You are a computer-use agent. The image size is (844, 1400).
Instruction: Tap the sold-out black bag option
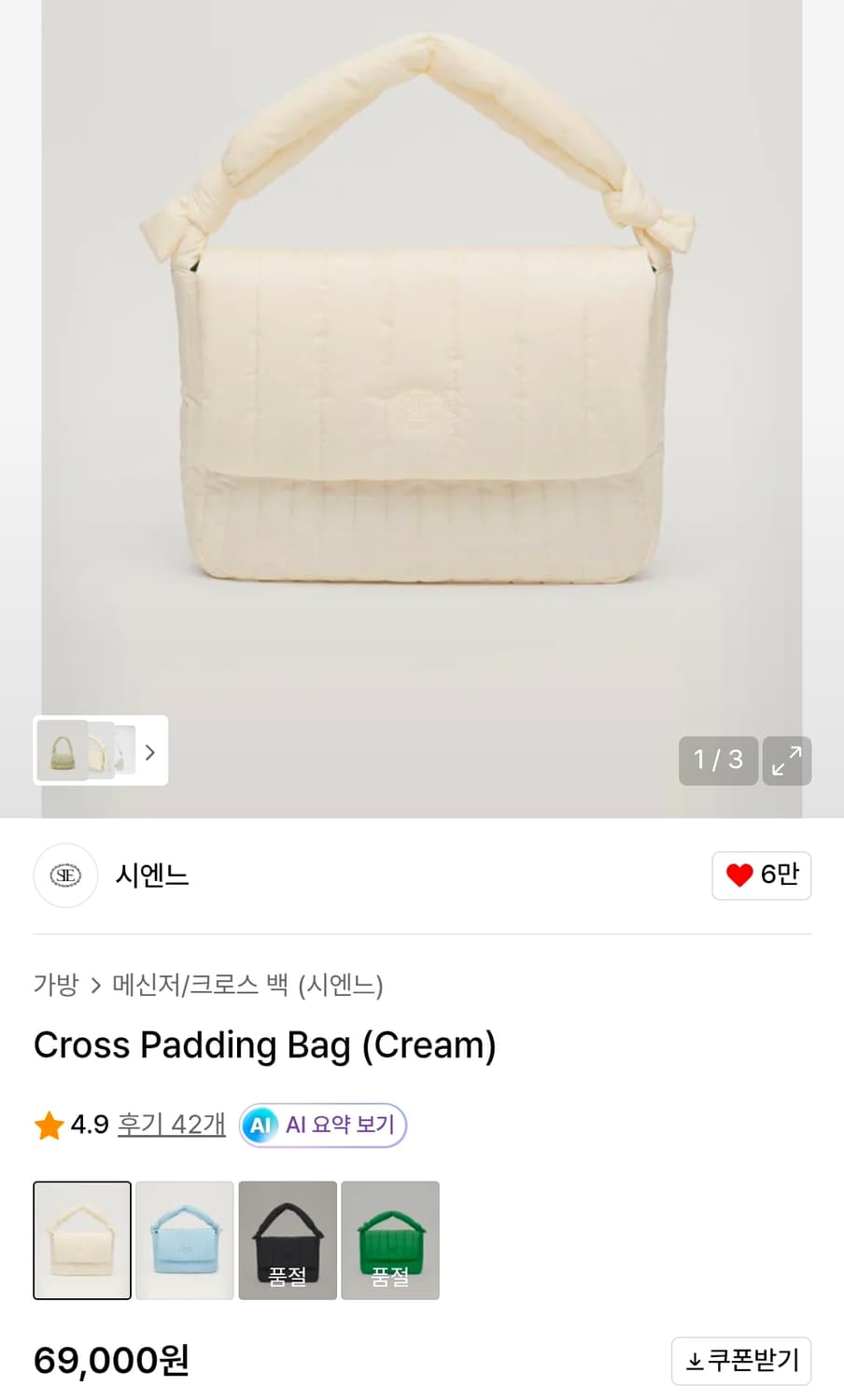click(x=288, y=1240)
